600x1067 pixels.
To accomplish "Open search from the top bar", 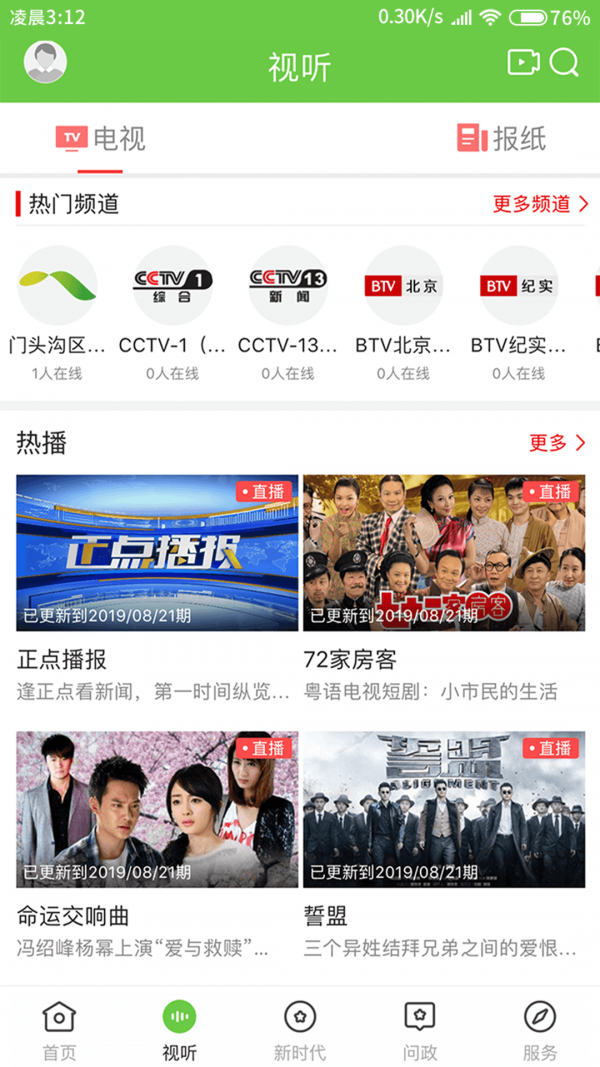I will pos(565,63).
